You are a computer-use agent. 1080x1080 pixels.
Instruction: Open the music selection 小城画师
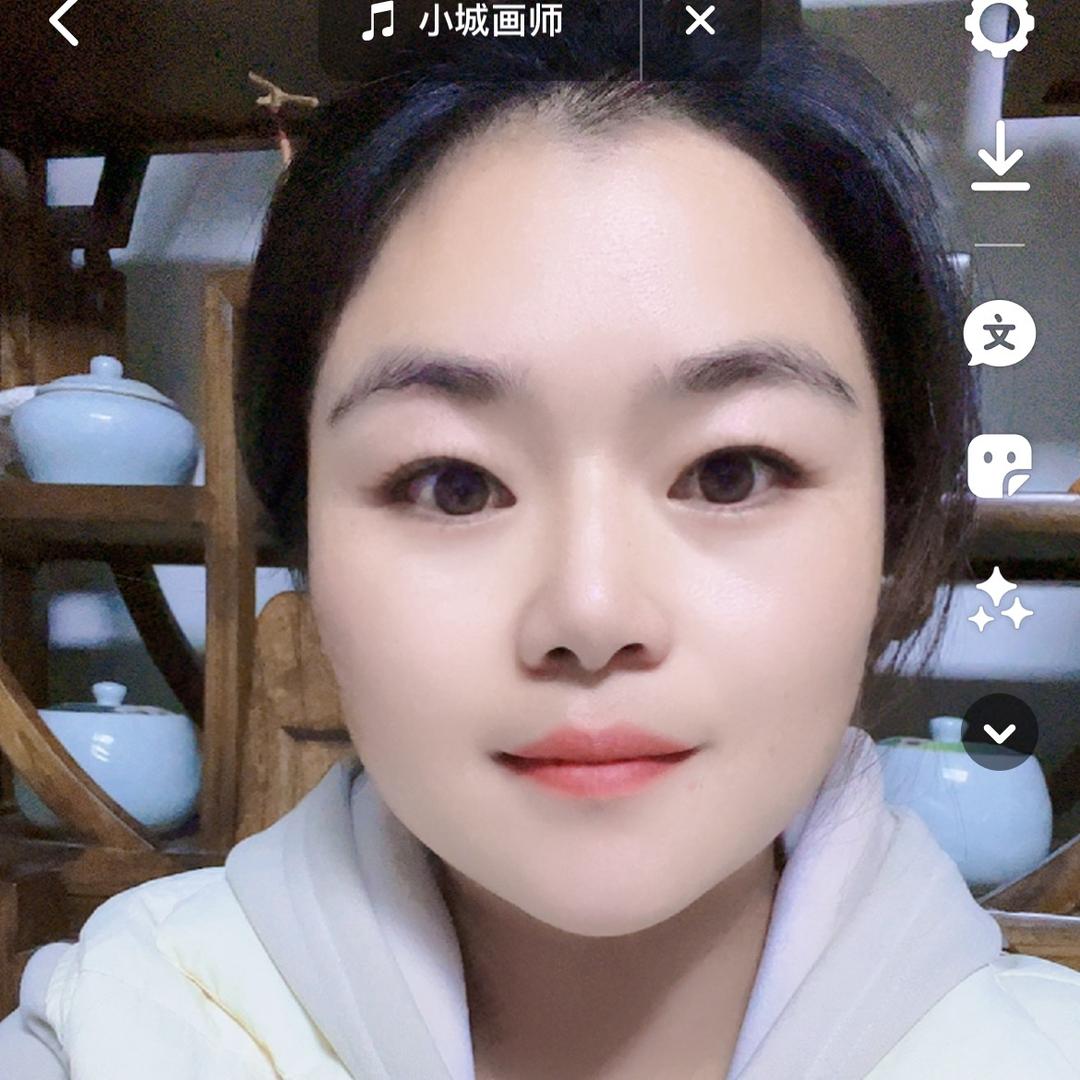click(465, 22)
